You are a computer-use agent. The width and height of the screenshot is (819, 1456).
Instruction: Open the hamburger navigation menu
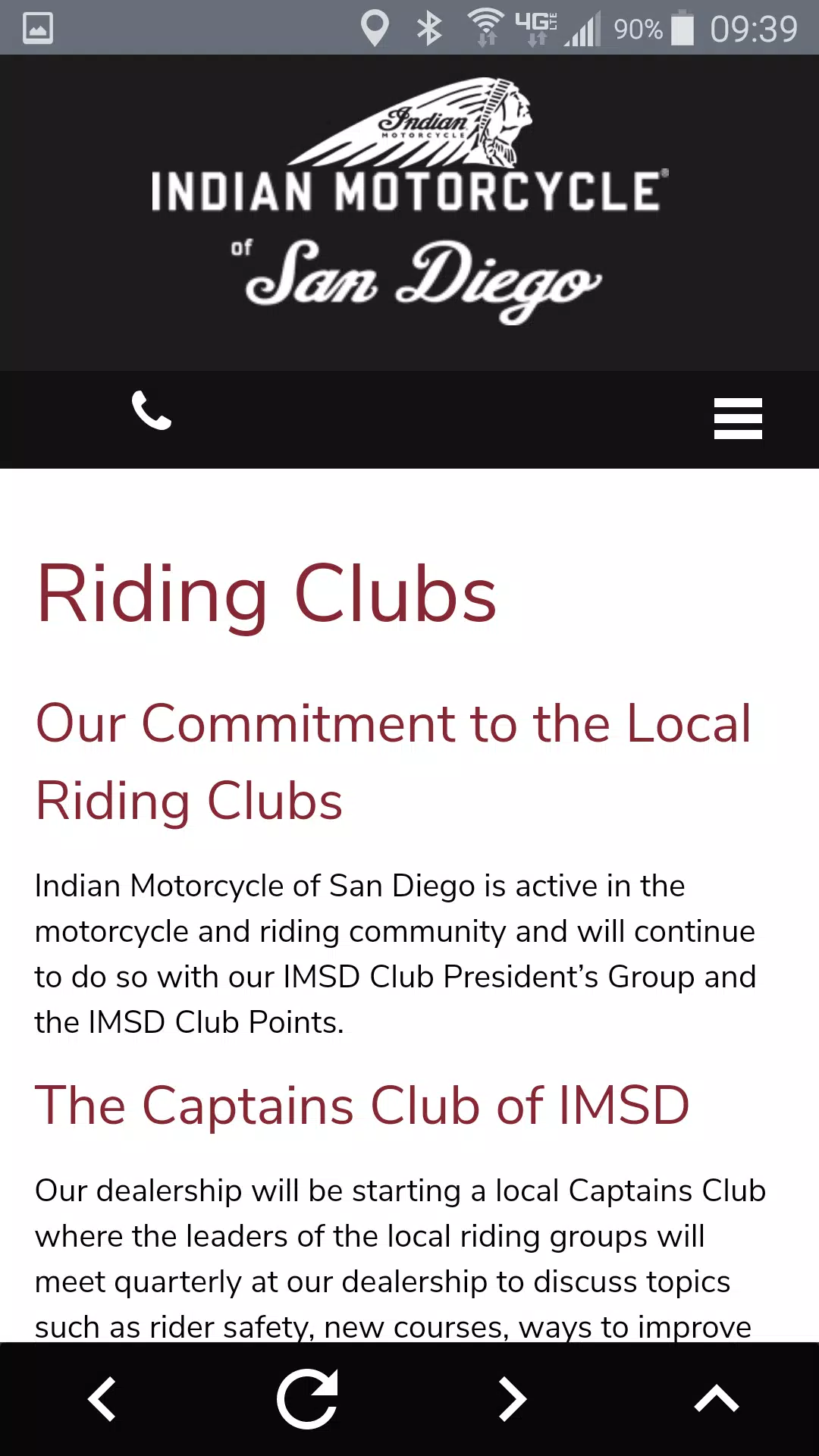tap(738, 419)
